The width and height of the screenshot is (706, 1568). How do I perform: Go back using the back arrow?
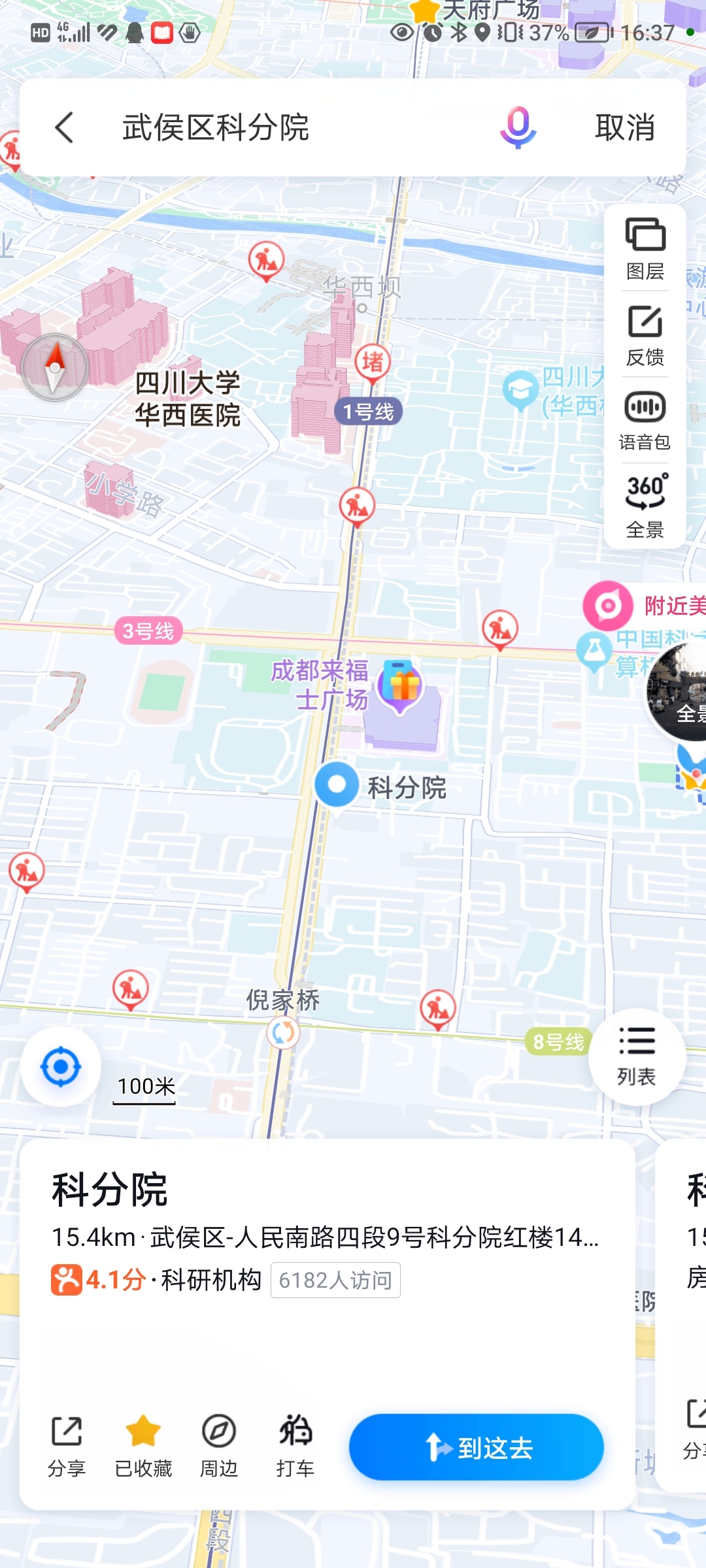pyautogui.click(x=64, y=127)
